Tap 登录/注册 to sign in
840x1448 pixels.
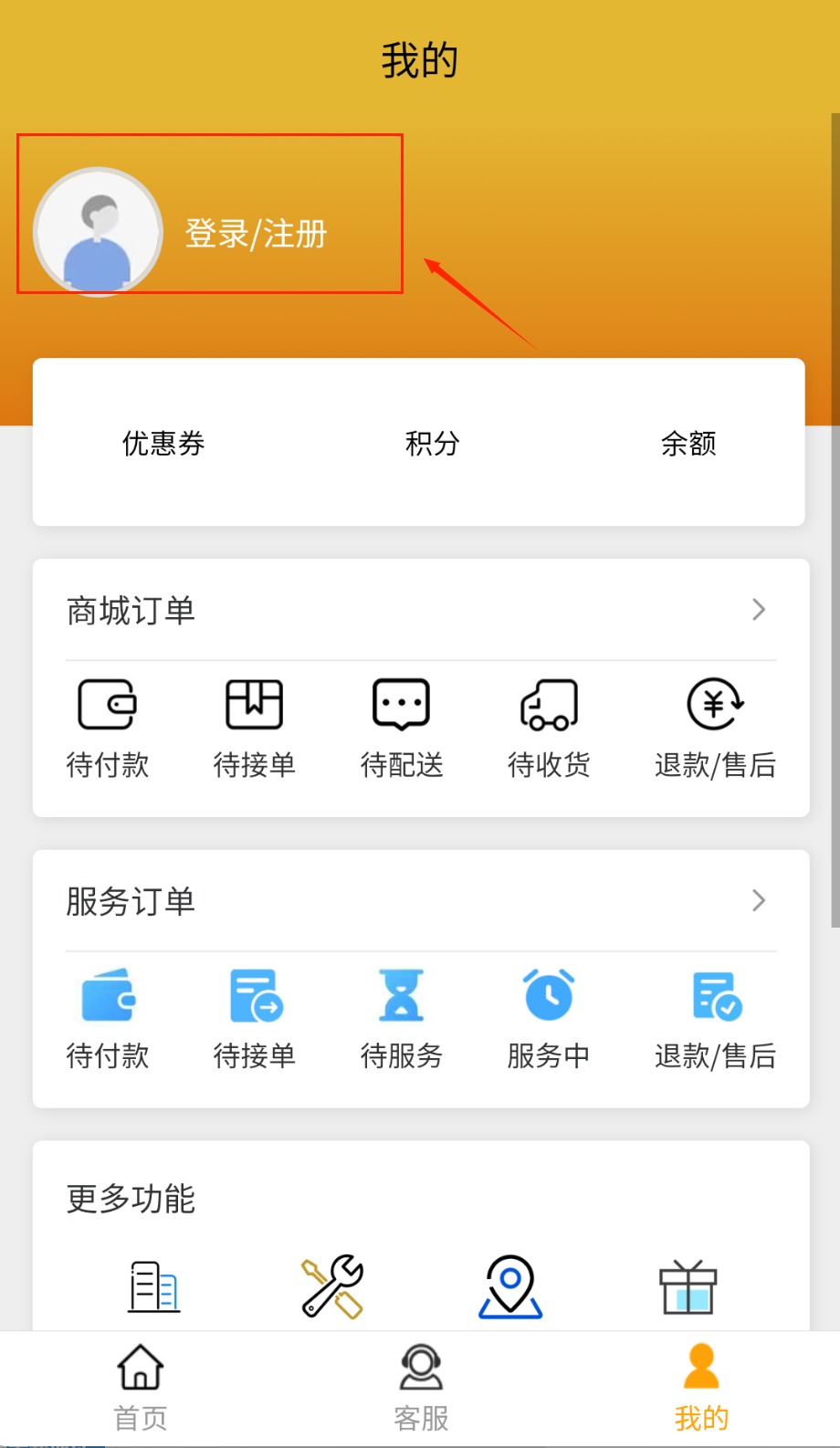point(256,234)
